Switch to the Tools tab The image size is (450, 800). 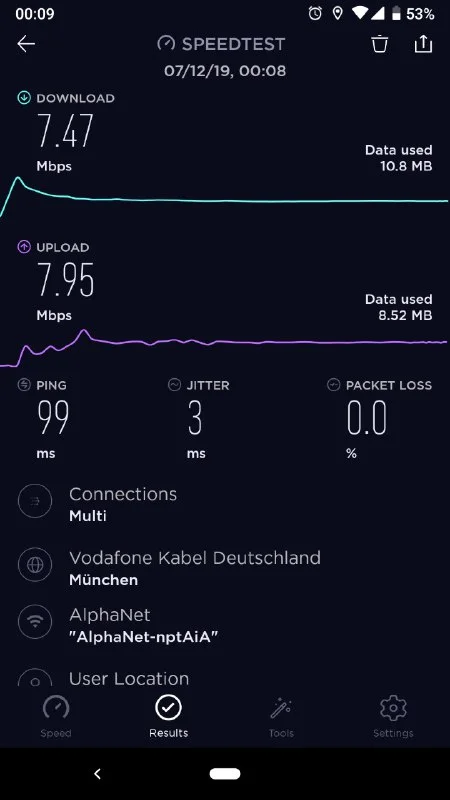pyautogui.click(x=281, y=717)
